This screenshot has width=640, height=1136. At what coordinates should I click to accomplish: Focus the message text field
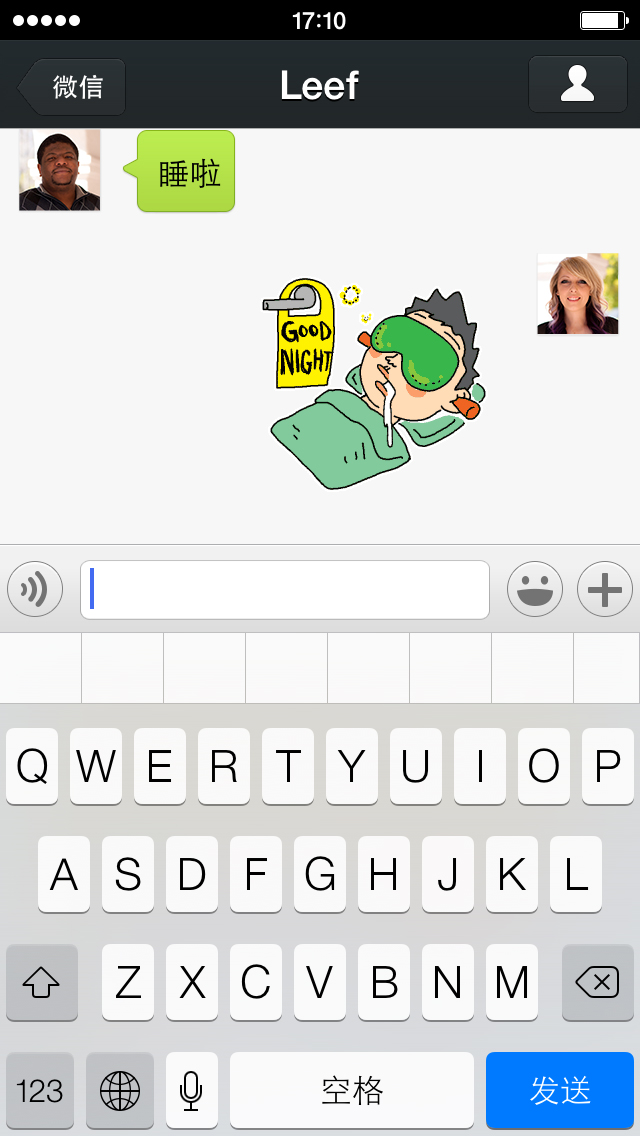(x=285, y=589)
